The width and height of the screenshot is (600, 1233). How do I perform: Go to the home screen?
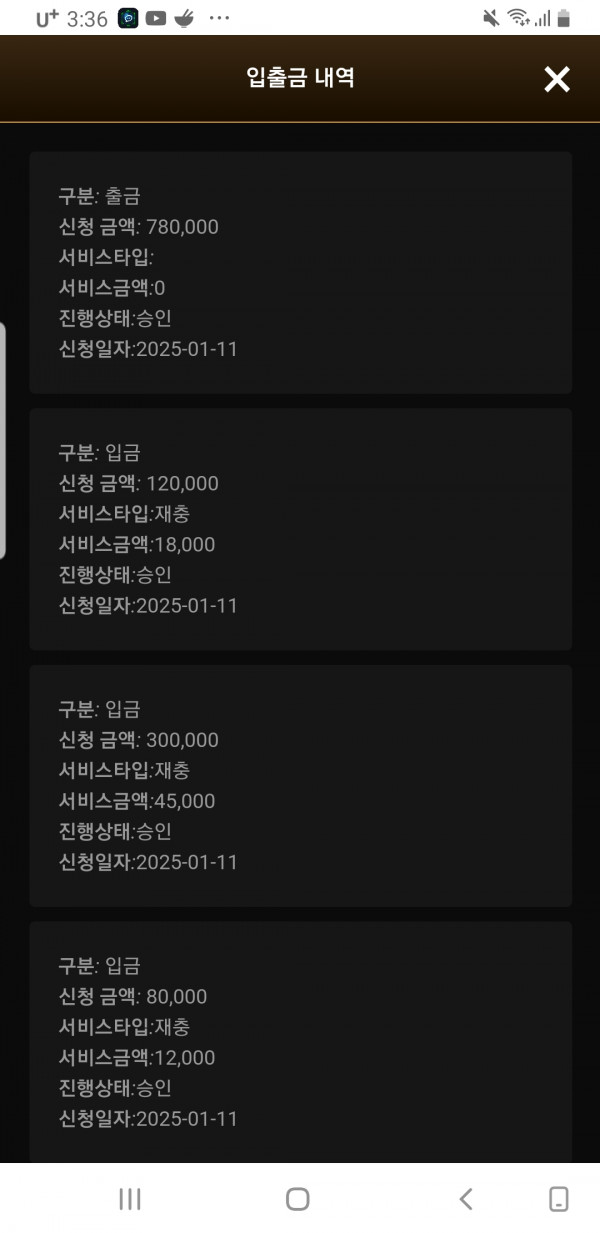(297, 1199)
